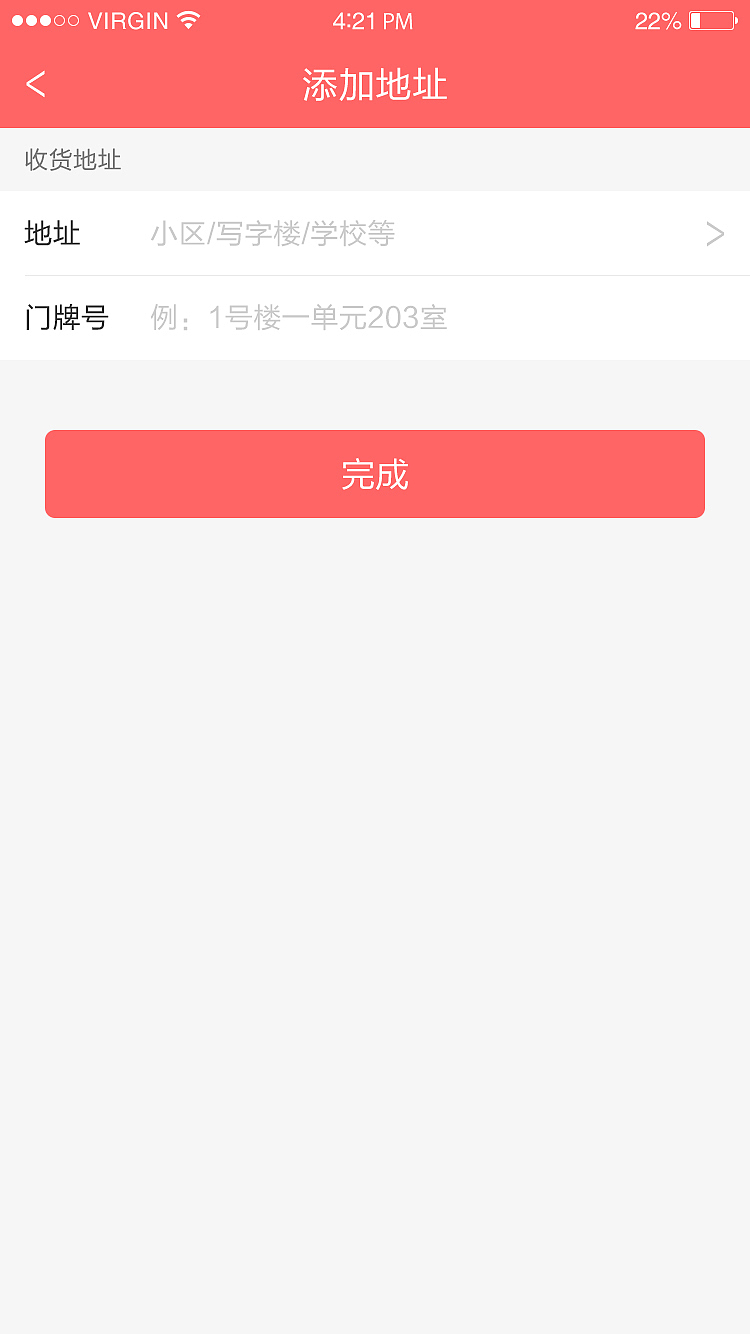Screen dimensions: 750x1334
Task: Tap the 门牌号 input showing example text
Action: pos(300,317)
